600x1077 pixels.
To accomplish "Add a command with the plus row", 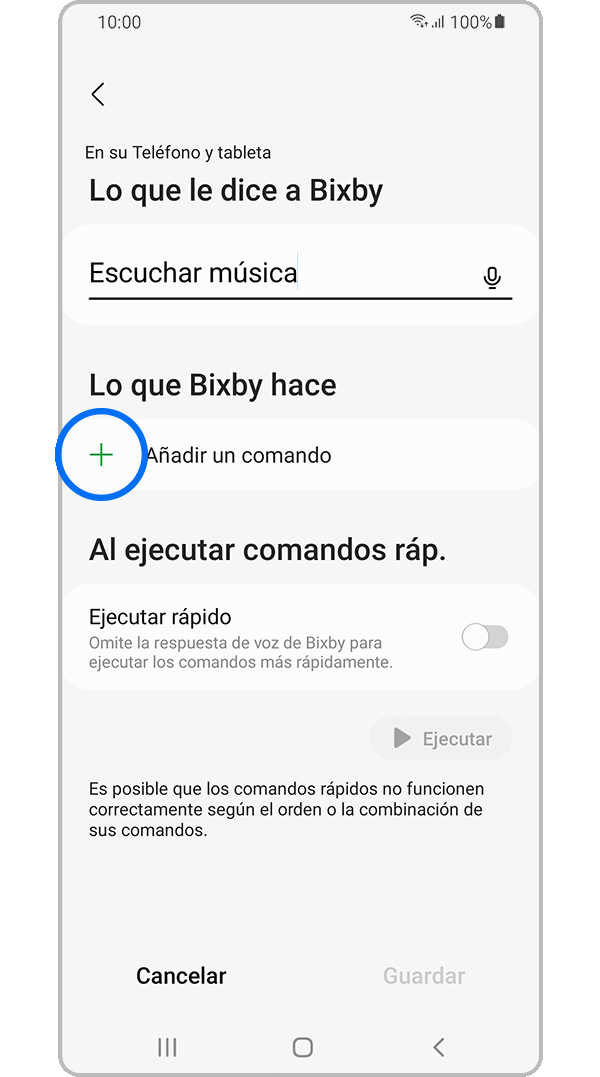I will click(237, 455).
